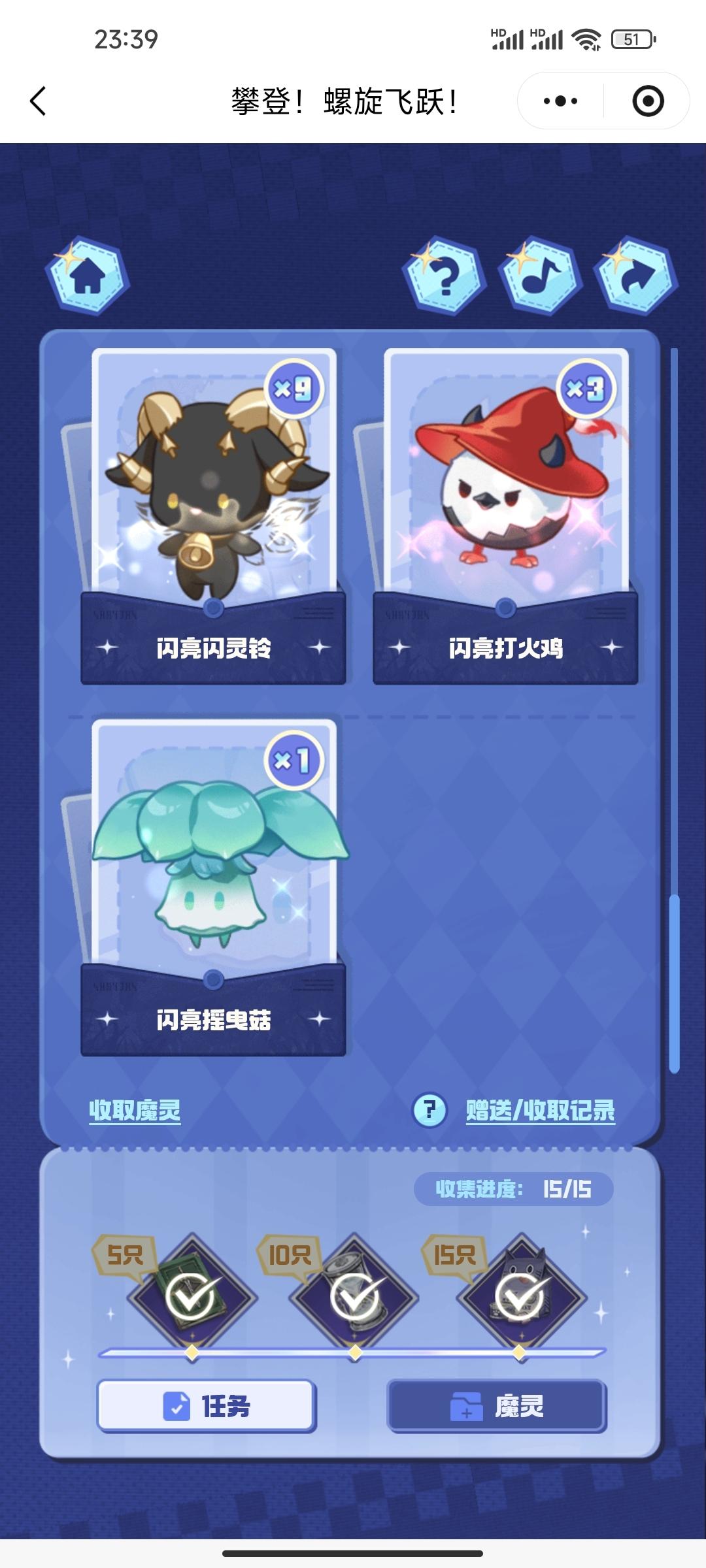View the 赠送/收取记录 history
The image size is (706, 1568).
pyautogui.click(x=540, y=1110)
